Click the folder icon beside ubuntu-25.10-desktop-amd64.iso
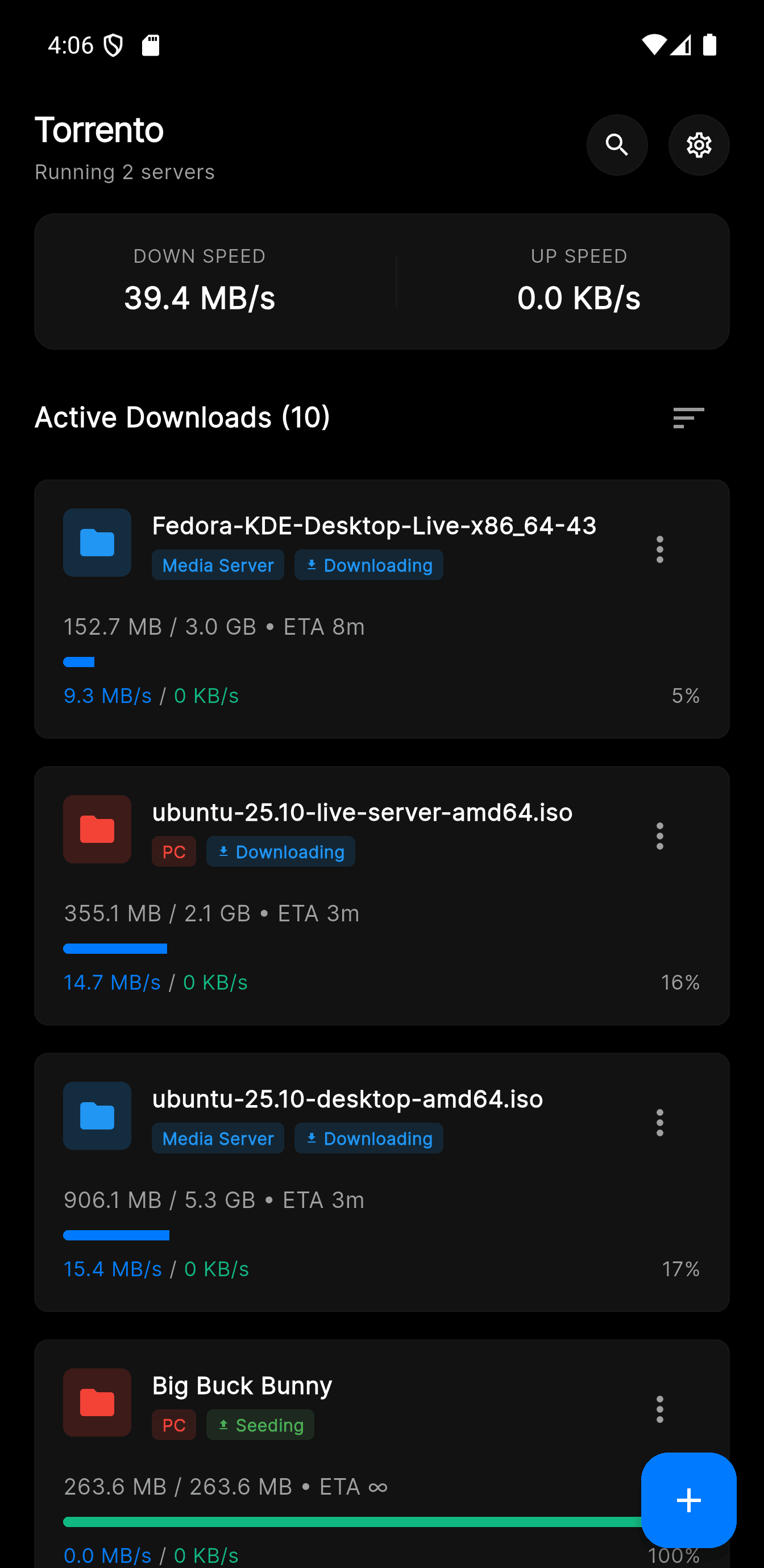Screen dimensions: 764x1568 tap(97, 1116)
